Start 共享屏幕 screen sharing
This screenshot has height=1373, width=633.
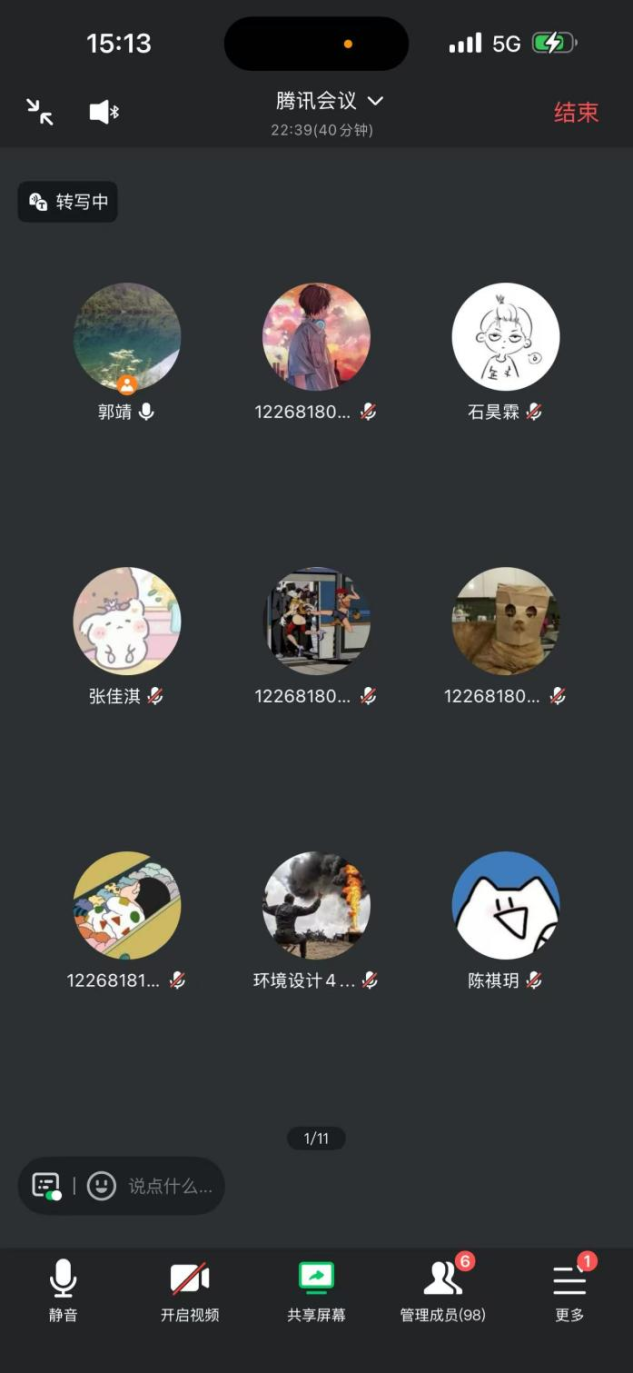click(316, 1291)
